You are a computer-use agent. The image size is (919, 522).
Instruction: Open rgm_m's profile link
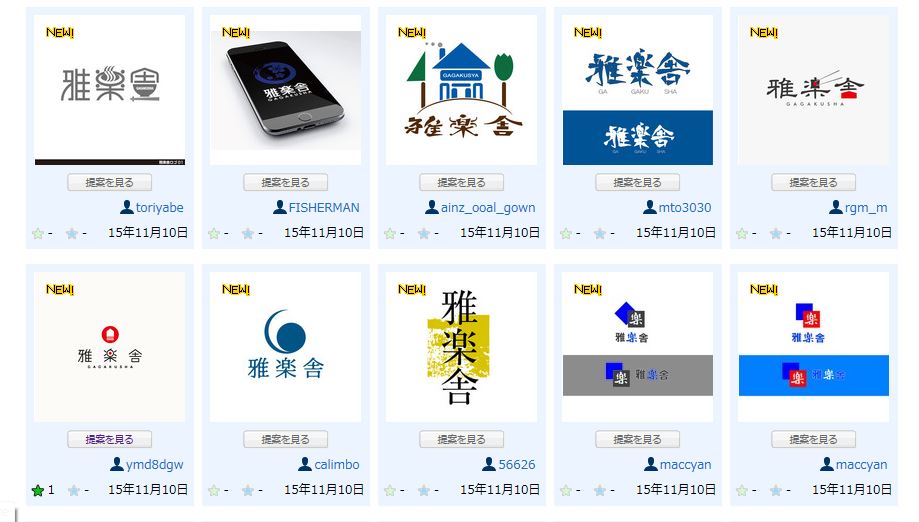click(865, 208)
